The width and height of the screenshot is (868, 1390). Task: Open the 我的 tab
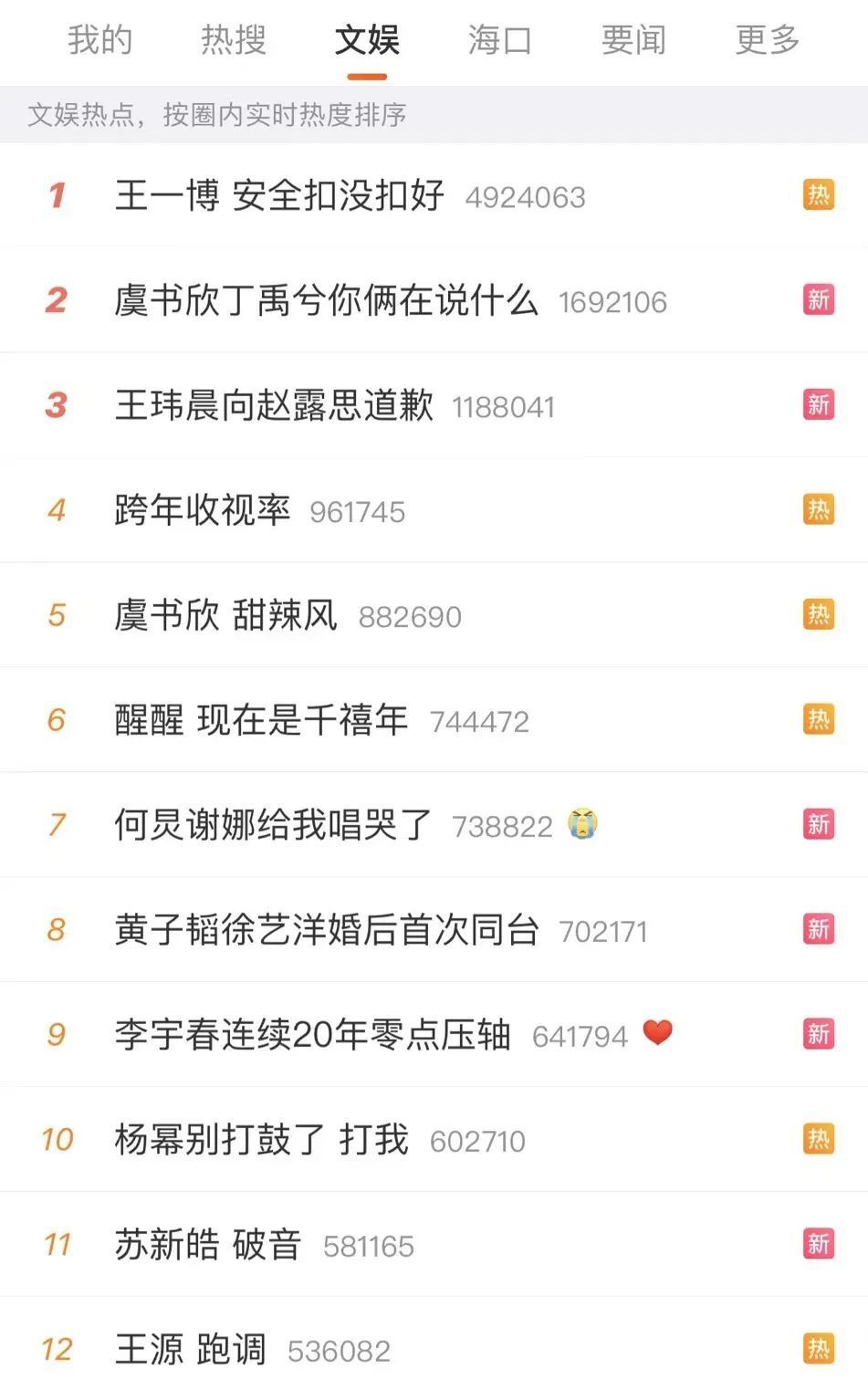[99, 40]
